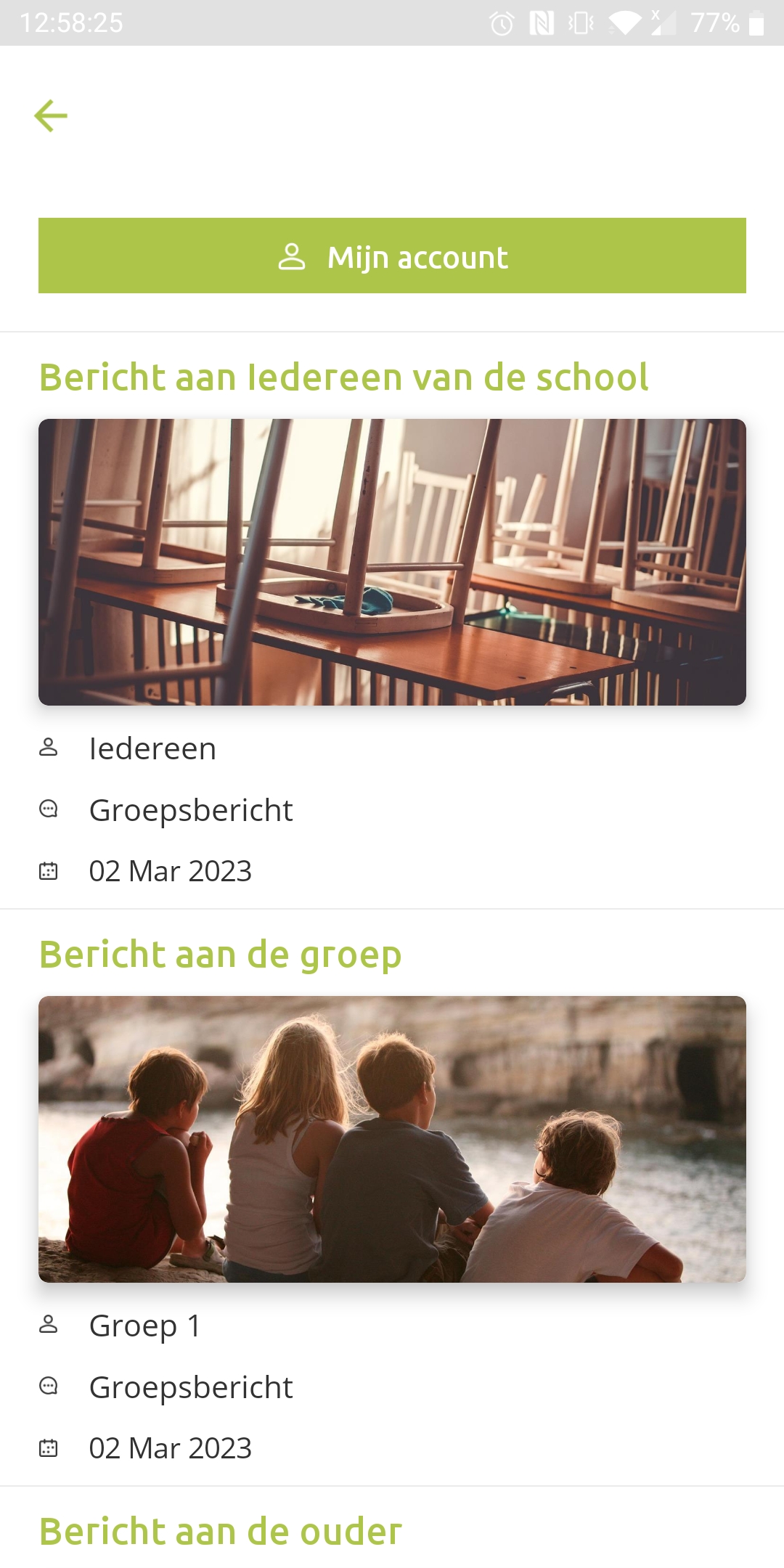Open Mijn account
The height and width of the screenshot is (1568, 784).
[392, 256]
